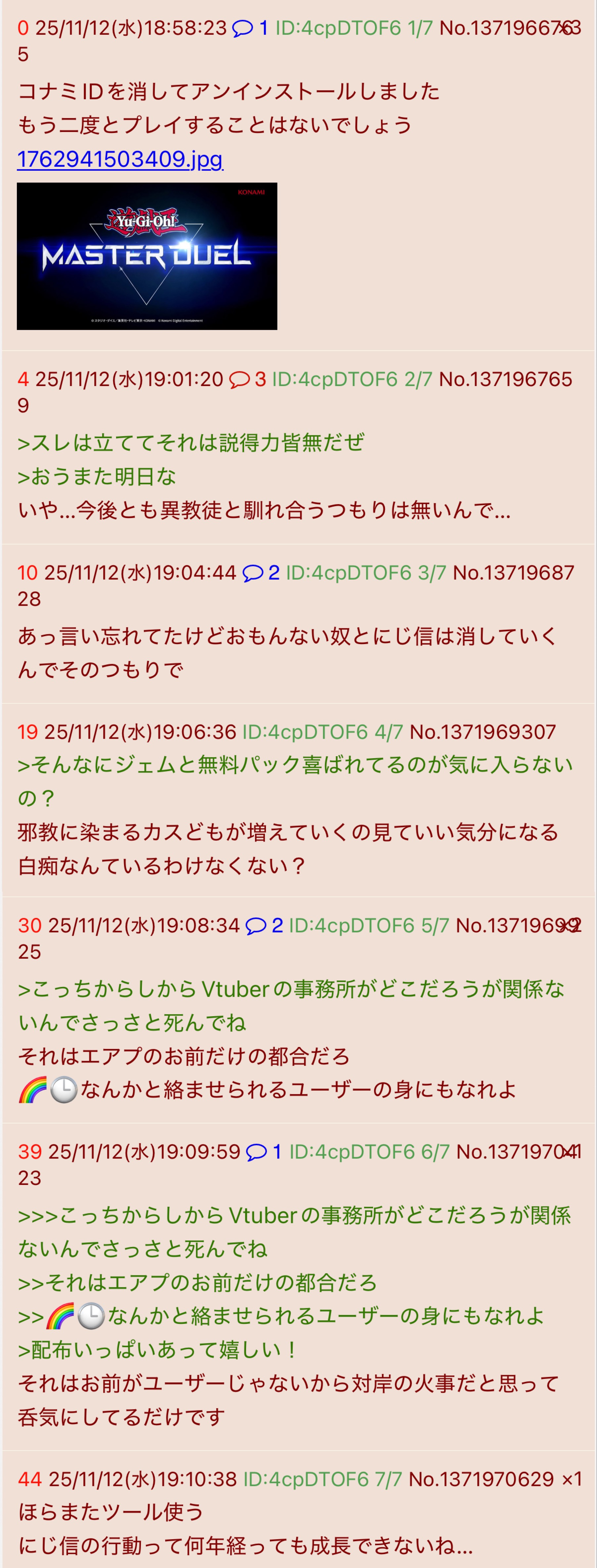The image size is (597, 1568).
Task: Tap the ID:4cpDTOF6 4/7 label on post 19
Action: (x=322, y=732)
